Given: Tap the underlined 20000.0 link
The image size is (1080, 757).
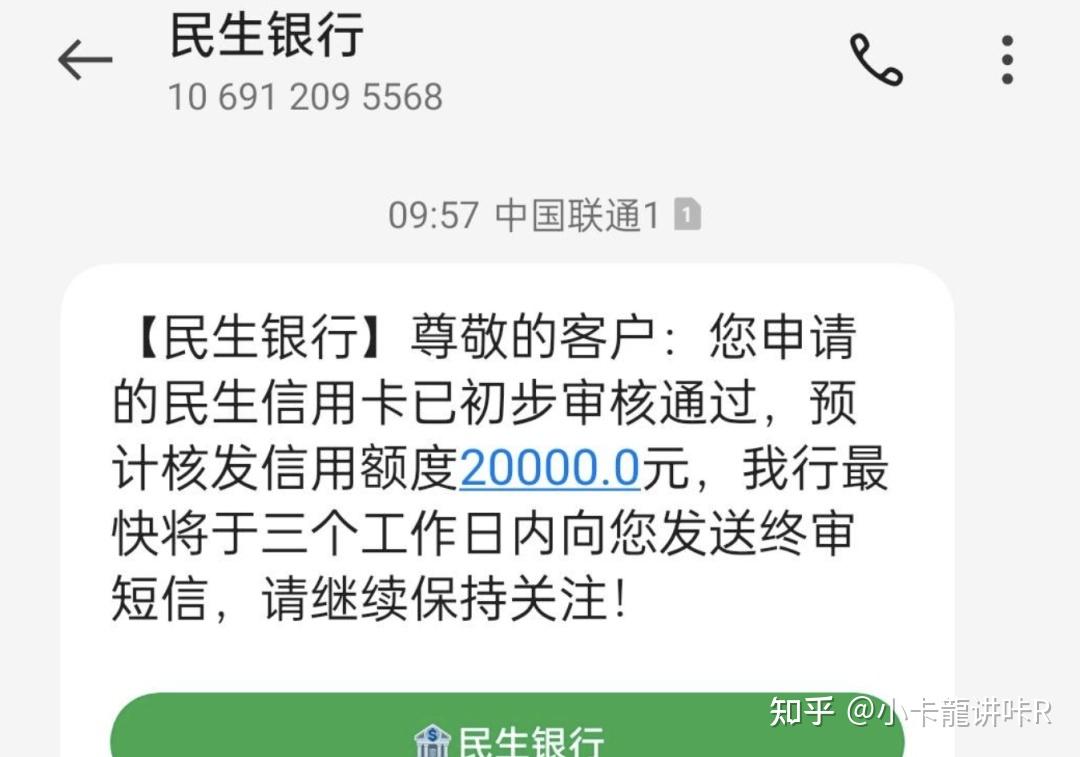Looking at the screenshot, I should 550,469.
